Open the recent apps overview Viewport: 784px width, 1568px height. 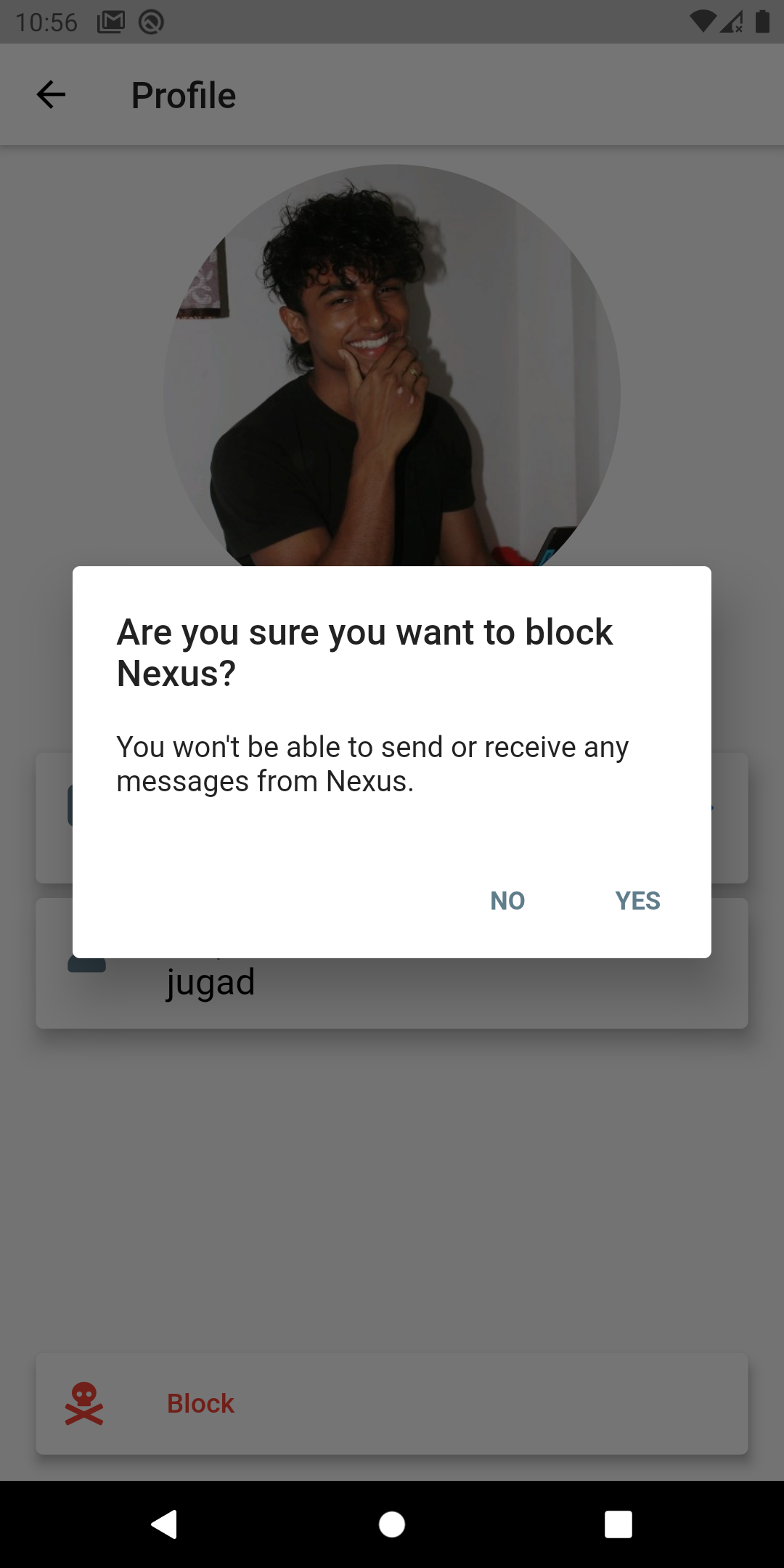(618, 1524)
